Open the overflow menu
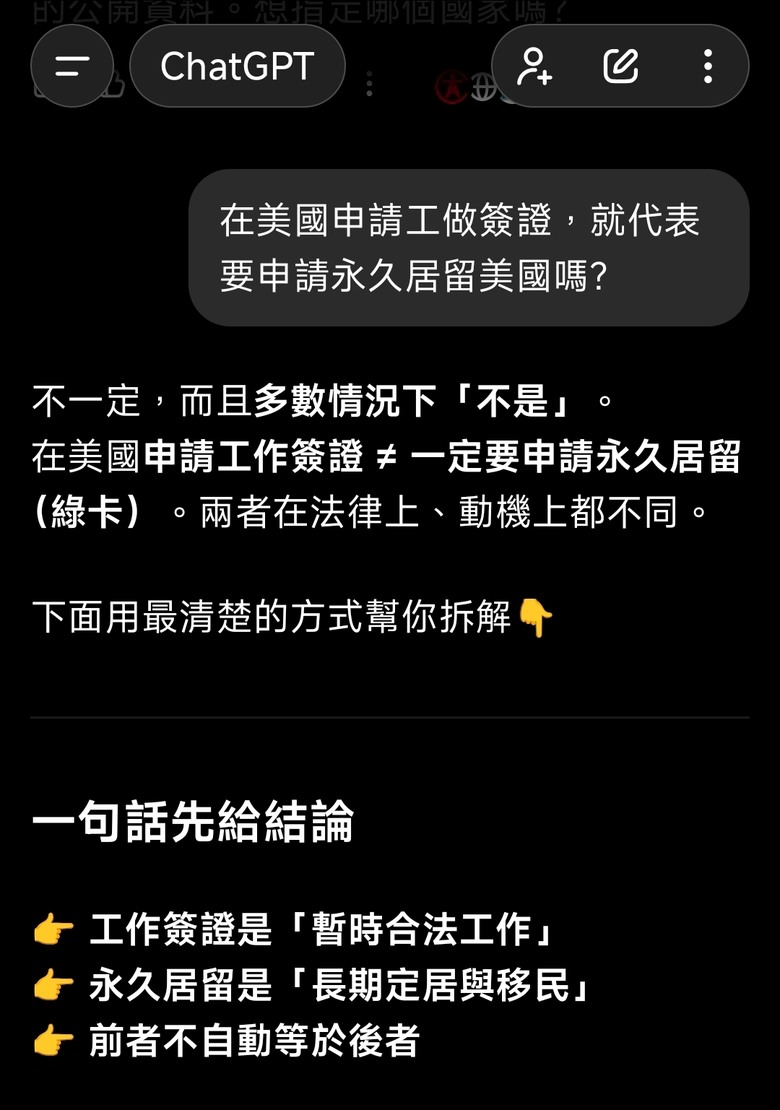This screenshot has height=1110, width=780. [x=707, y=66]
